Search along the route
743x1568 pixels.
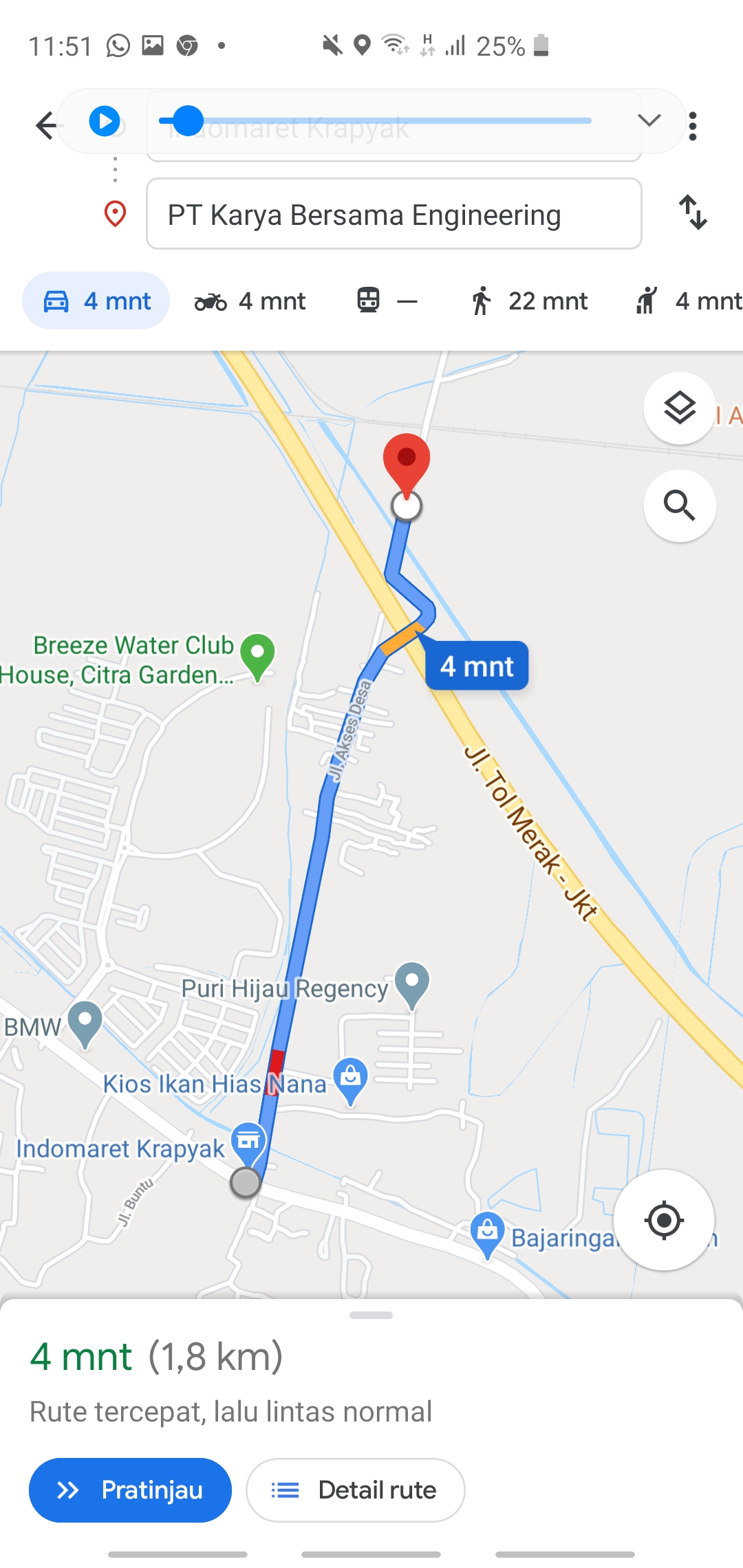(x=679, y=506)
